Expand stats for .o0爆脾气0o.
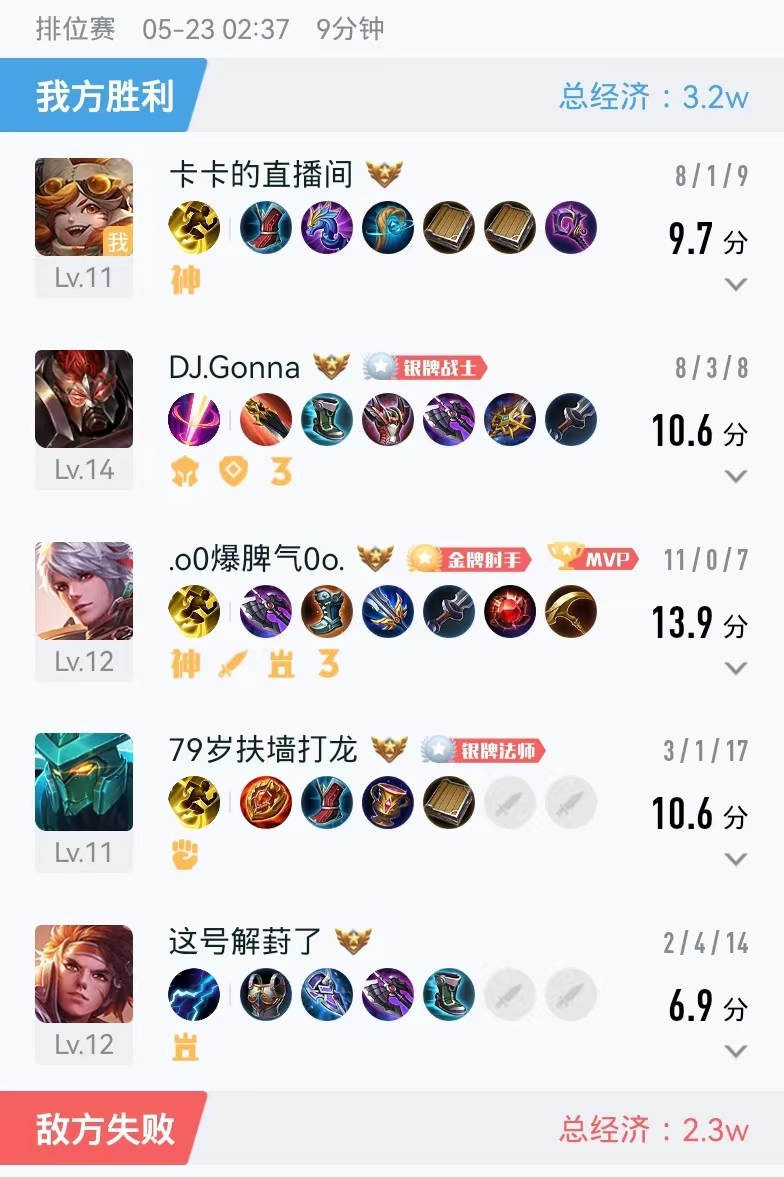Image resolution: width=784 pixels, height=1177 pixels. point(736,668)
